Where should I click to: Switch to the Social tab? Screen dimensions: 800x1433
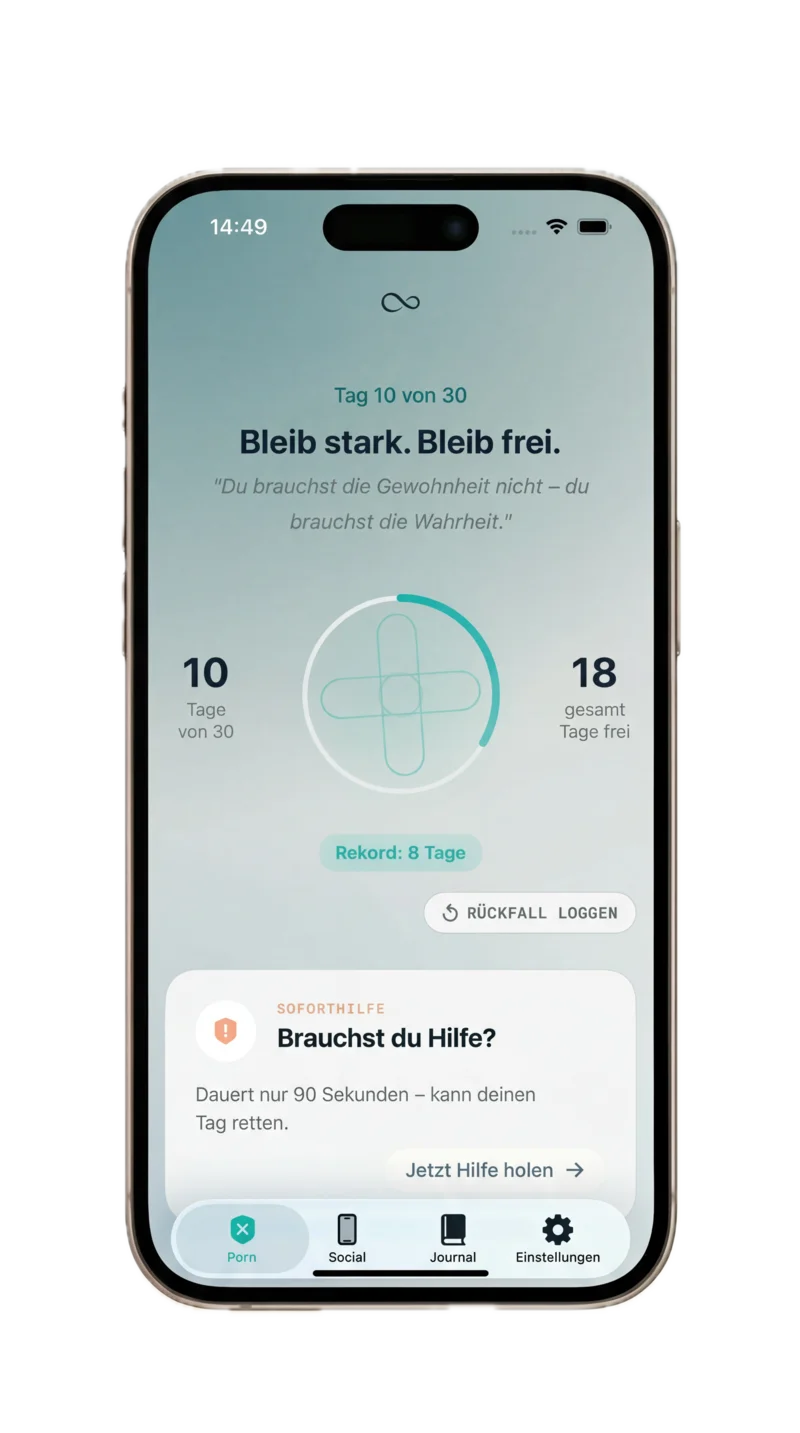347,1239
